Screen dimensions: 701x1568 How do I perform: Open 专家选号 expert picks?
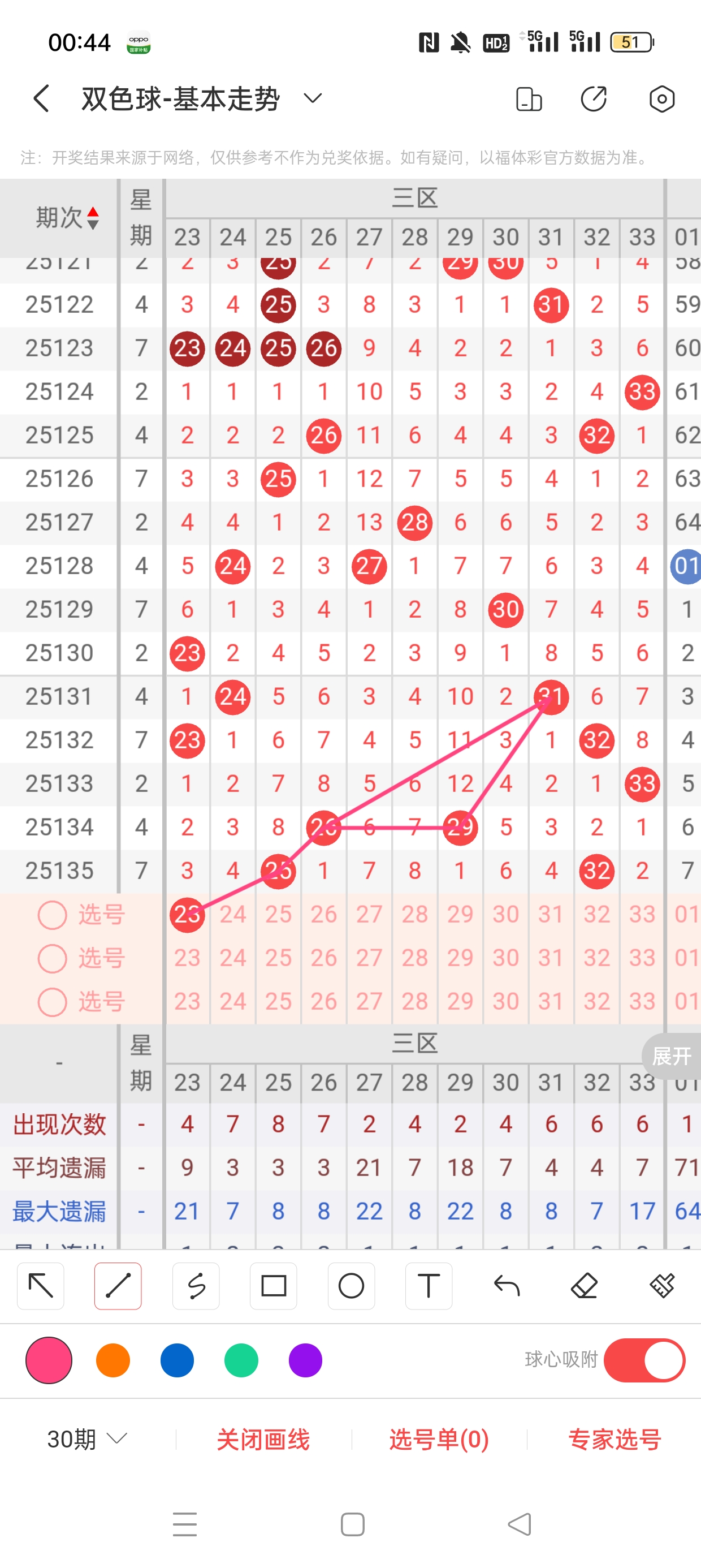pyautogui.click(x=614, y=1440)
